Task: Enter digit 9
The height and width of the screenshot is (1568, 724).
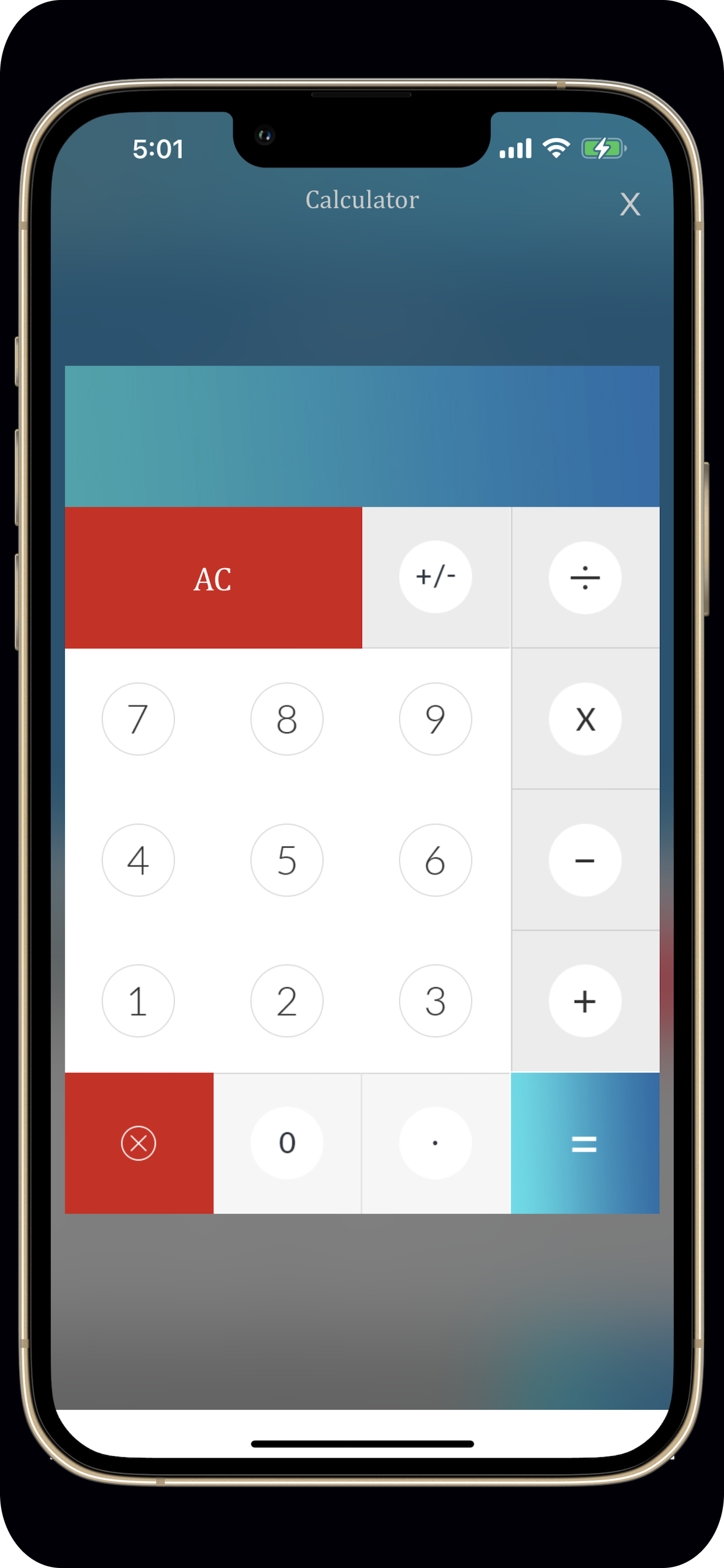Action: 435,719
